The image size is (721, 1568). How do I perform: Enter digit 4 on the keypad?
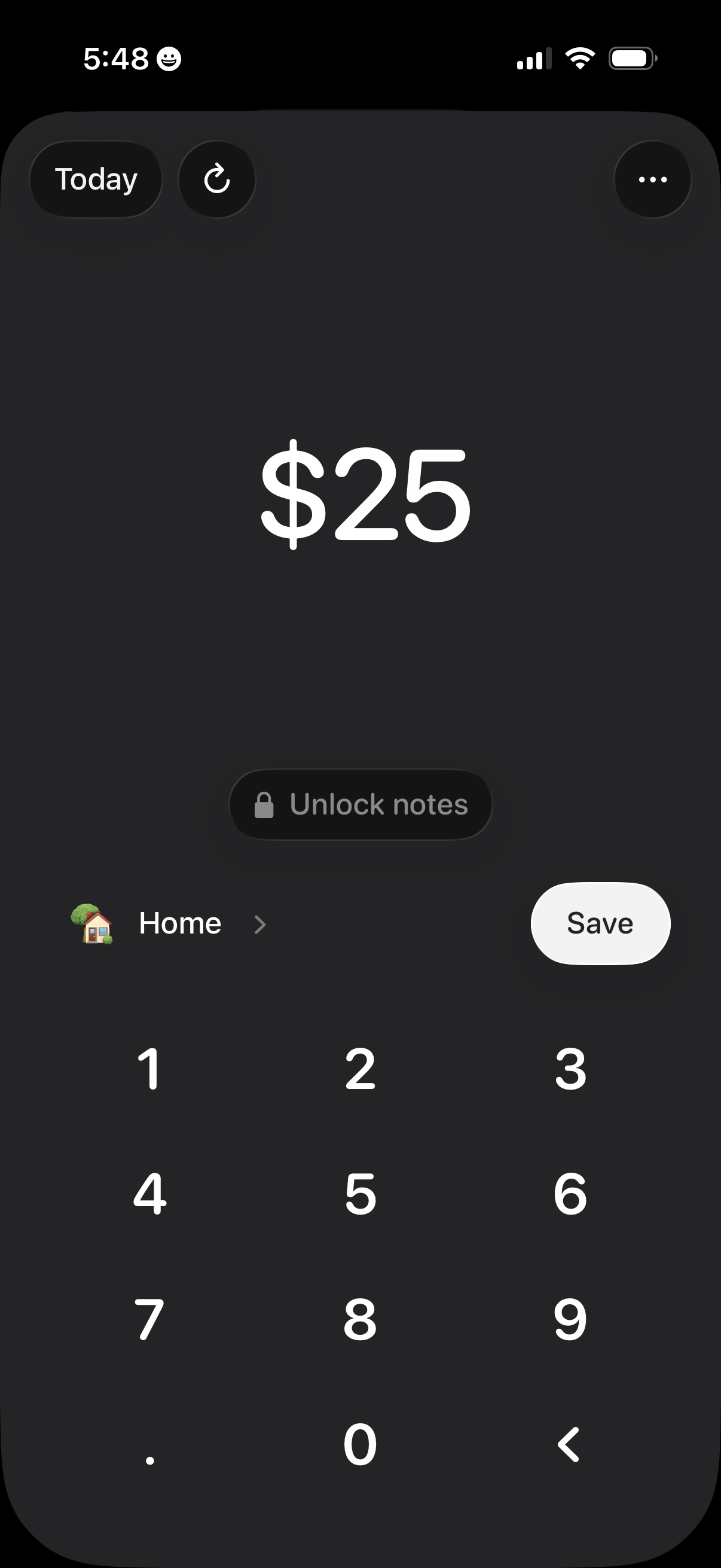click(149, 1194)
